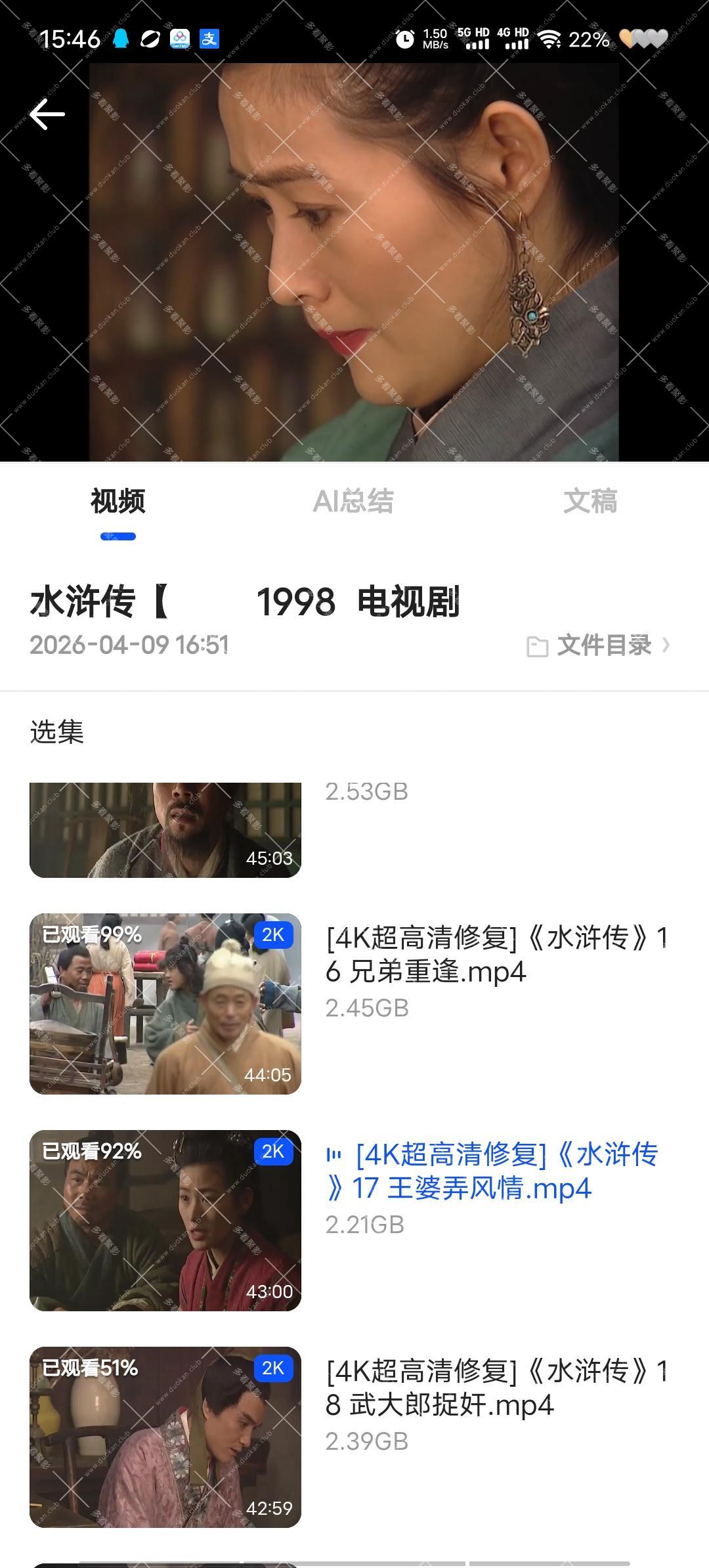Open the 文稿 tab
This screenshot has width=709, height=1568.
(590, 502)
